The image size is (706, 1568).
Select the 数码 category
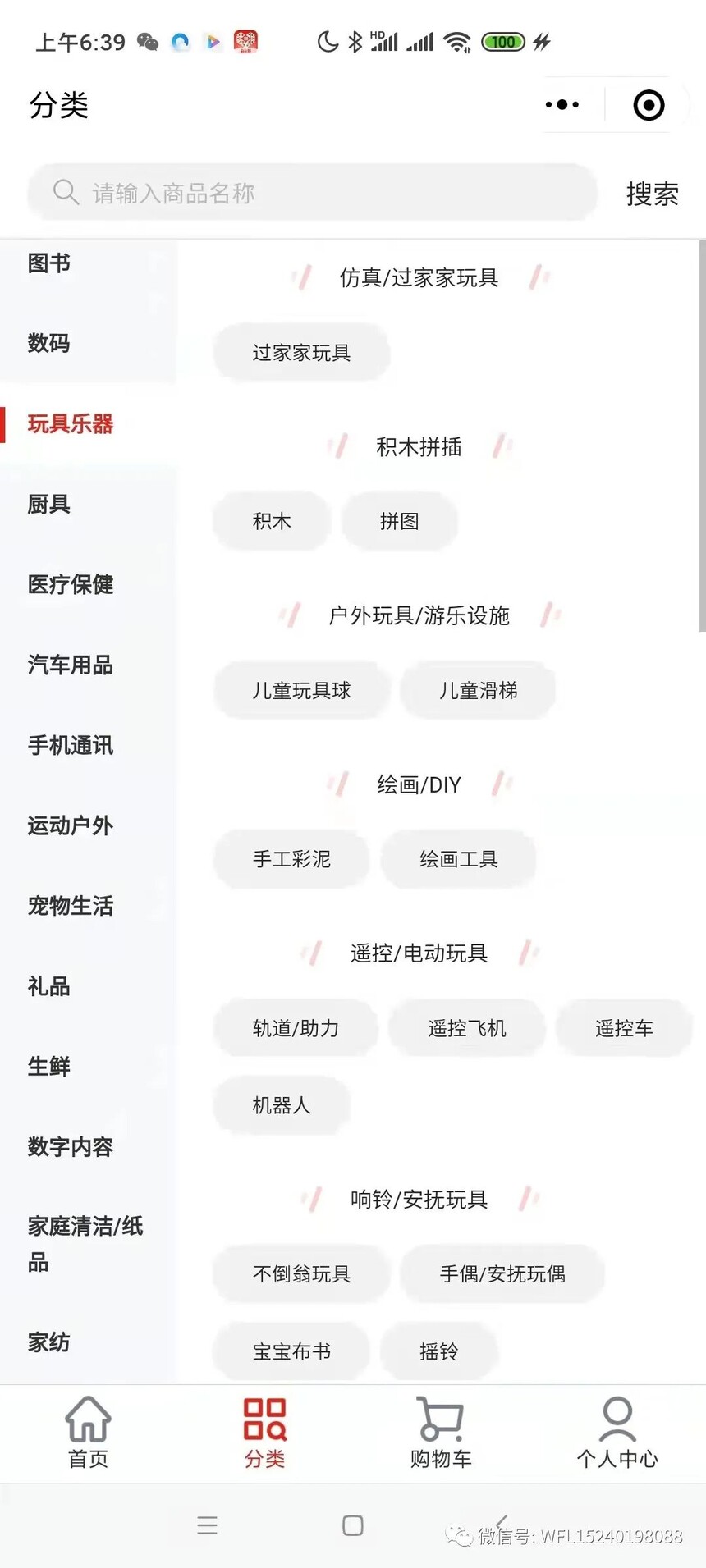click(49, 343)
